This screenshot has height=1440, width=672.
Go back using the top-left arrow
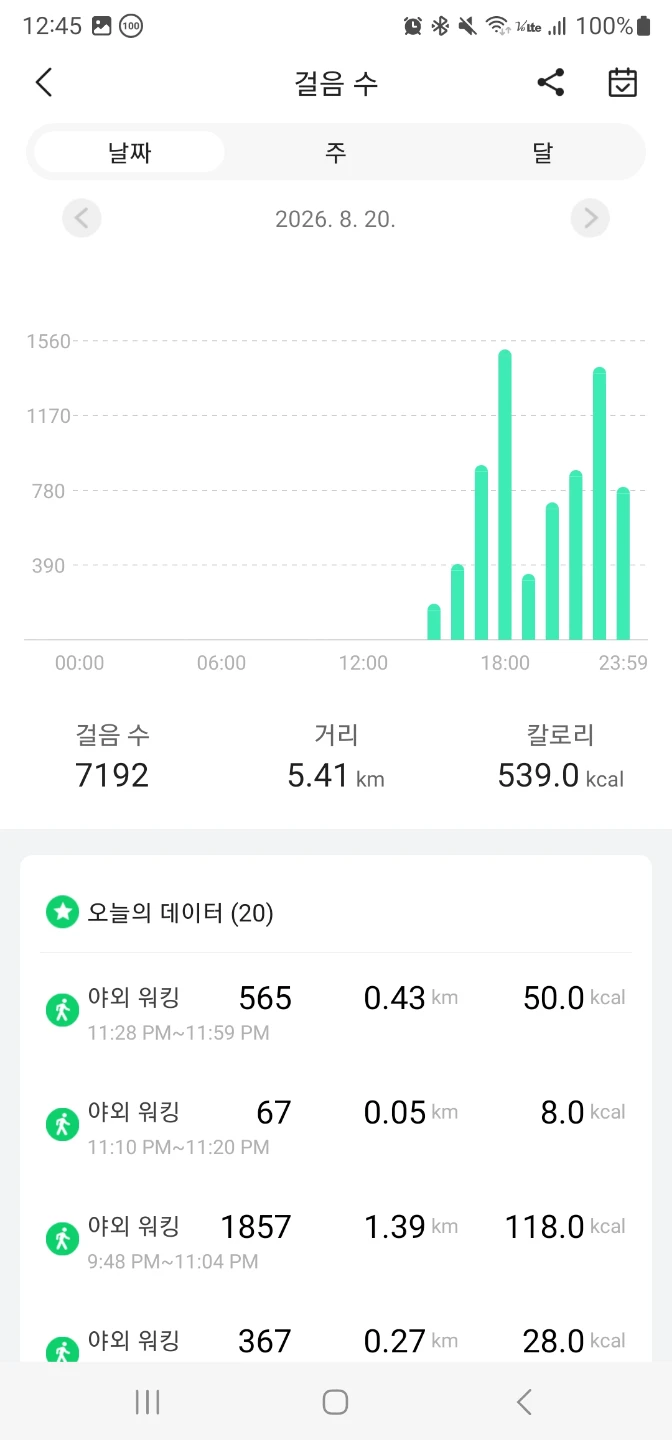coord(43,82)
